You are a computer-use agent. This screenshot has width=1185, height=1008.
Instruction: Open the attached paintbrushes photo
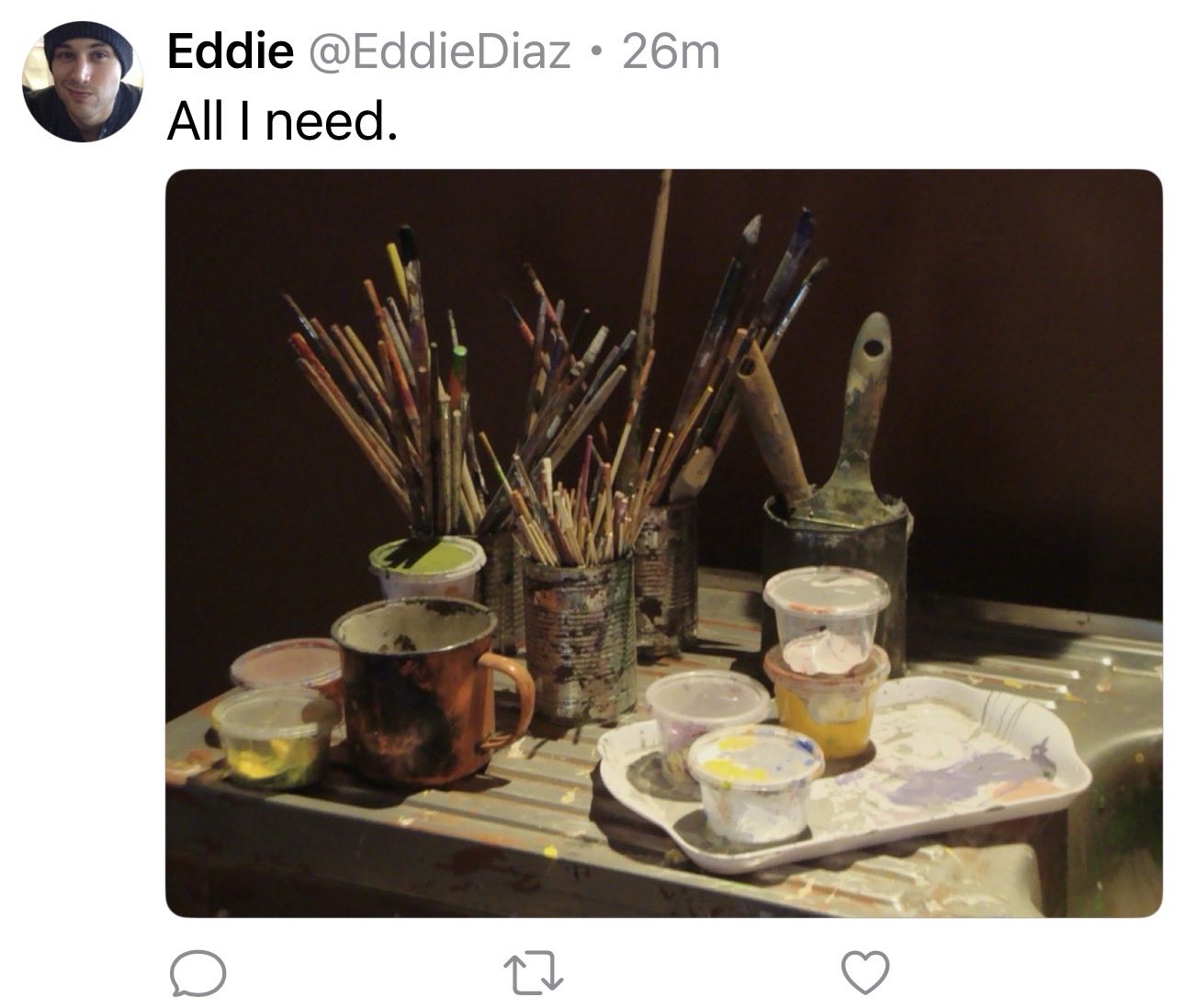[x=663, y=543]
